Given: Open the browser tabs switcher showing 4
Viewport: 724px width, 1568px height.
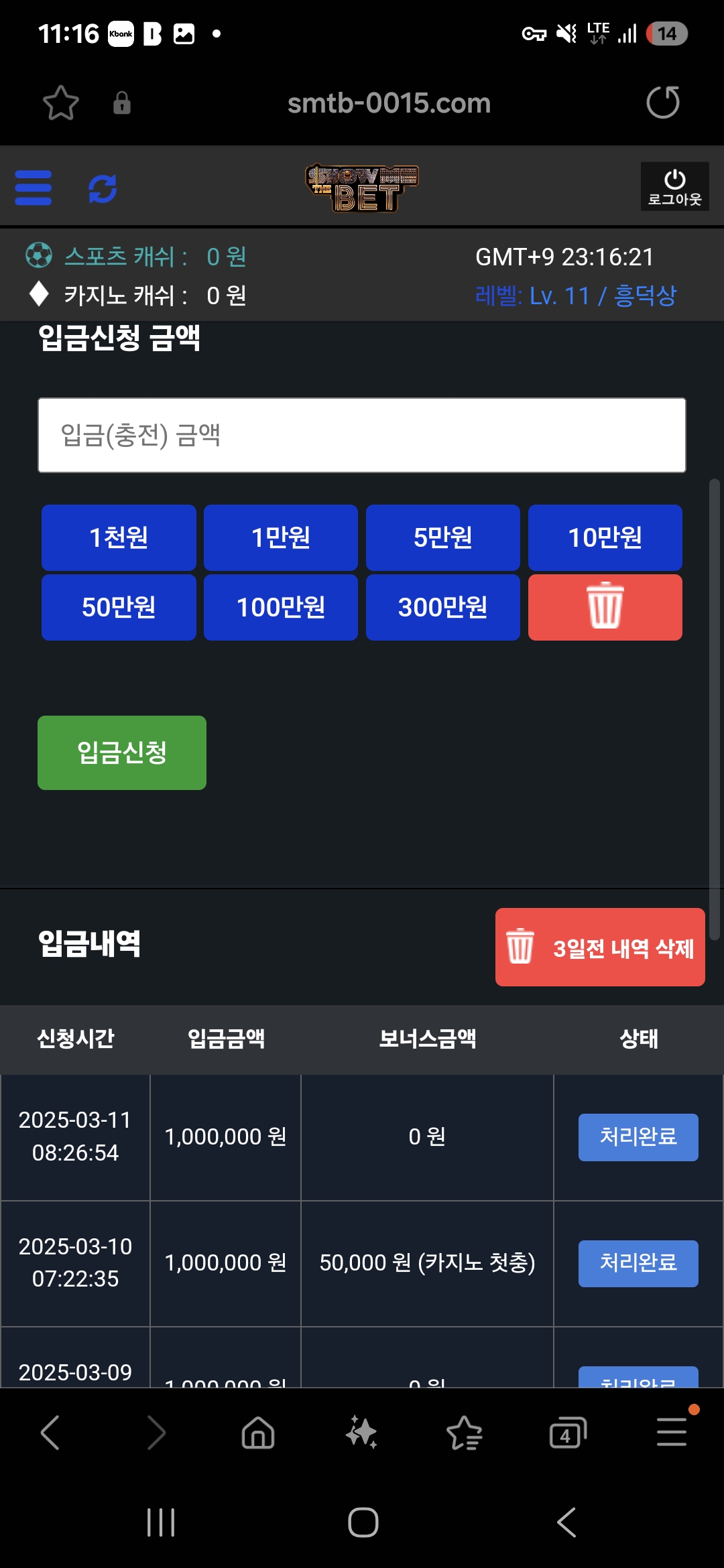Looking at the screenshot, I should [x=567, y=1433].
